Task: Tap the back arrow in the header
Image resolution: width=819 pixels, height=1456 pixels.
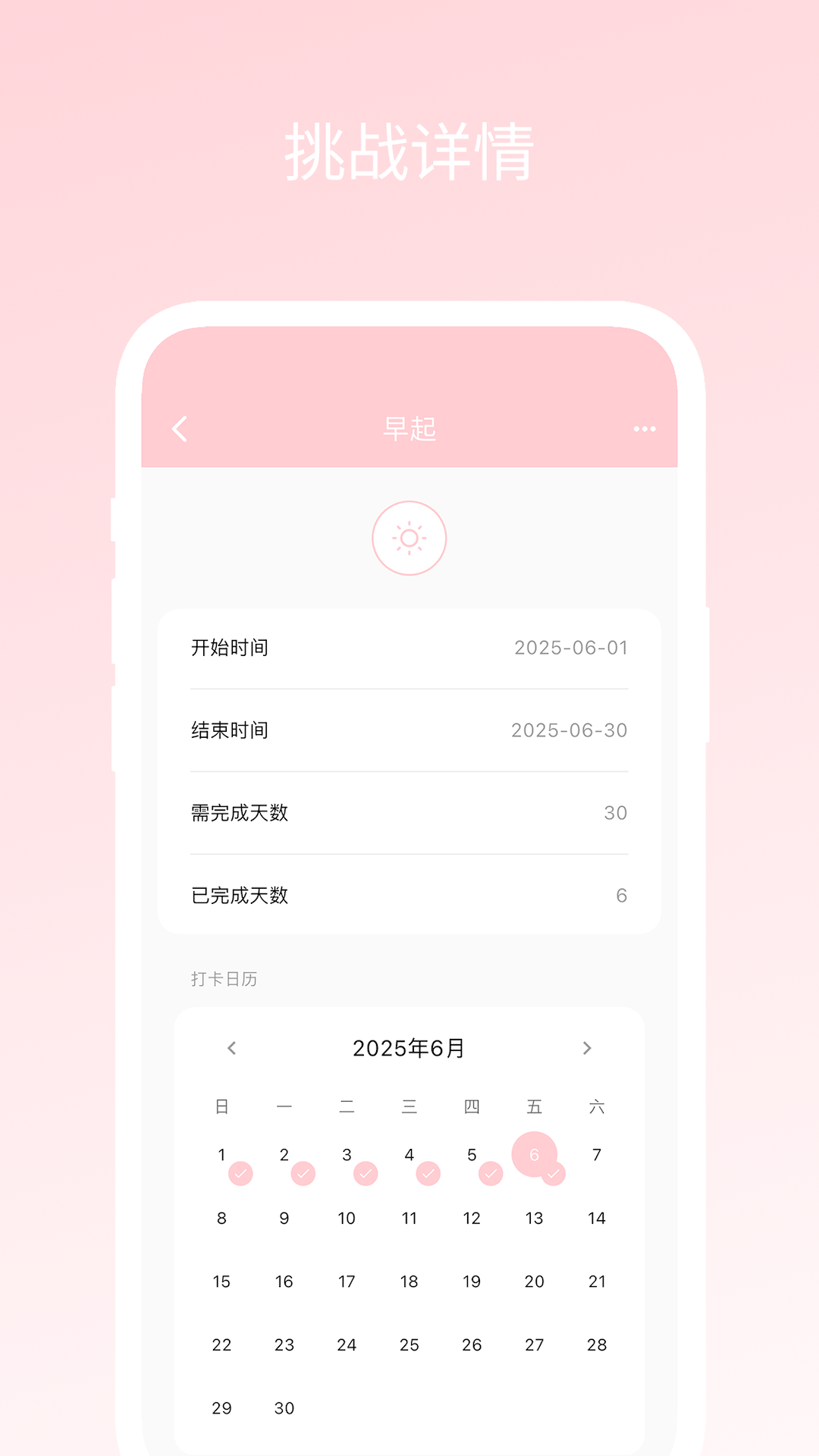Action: click(x=180, y=429)
